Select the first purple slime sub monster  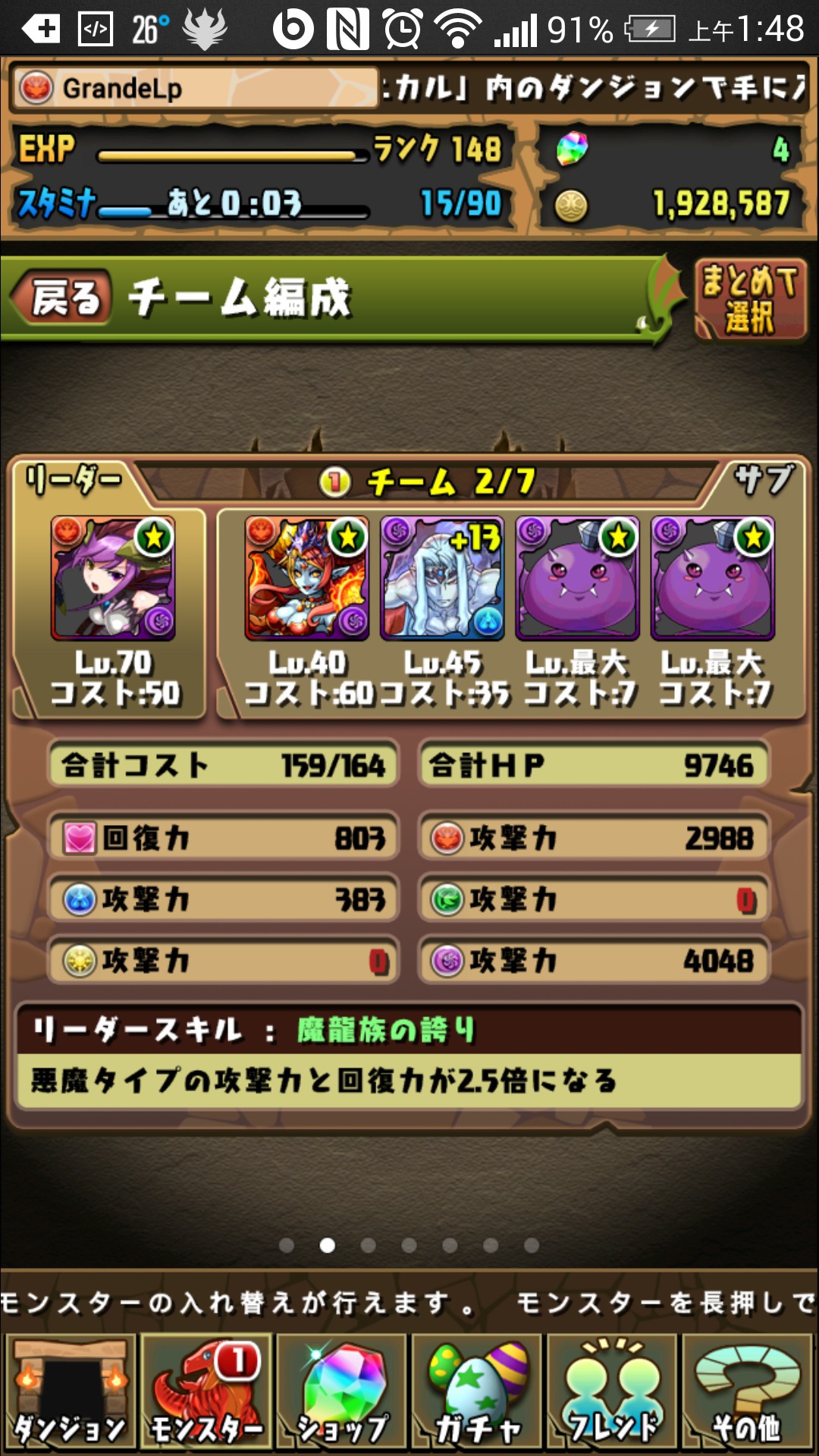(x=577, y=579)
